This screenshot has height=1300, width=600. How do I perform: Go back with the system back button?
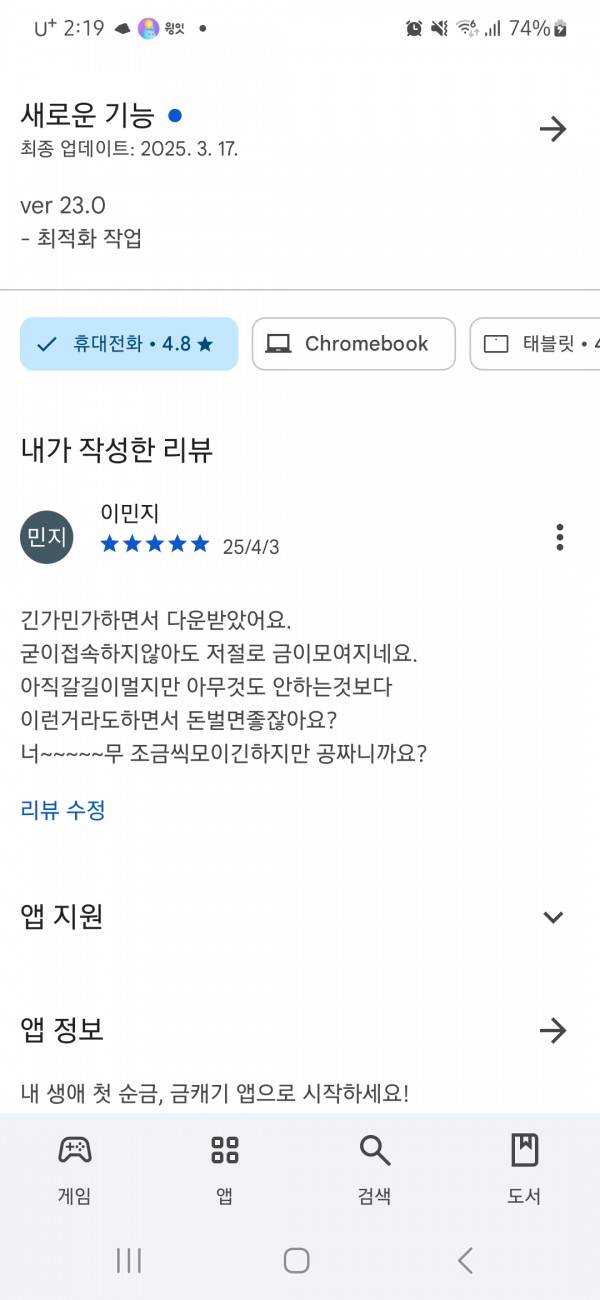click(x=465, y=1260)
